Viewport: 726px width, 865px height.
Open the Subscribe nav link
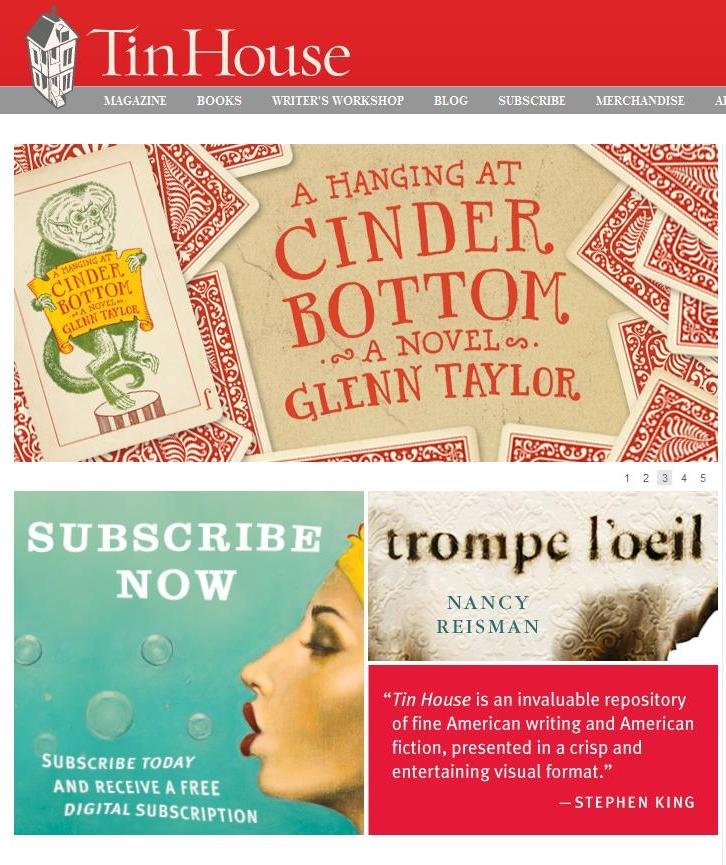tap(532, 101)
